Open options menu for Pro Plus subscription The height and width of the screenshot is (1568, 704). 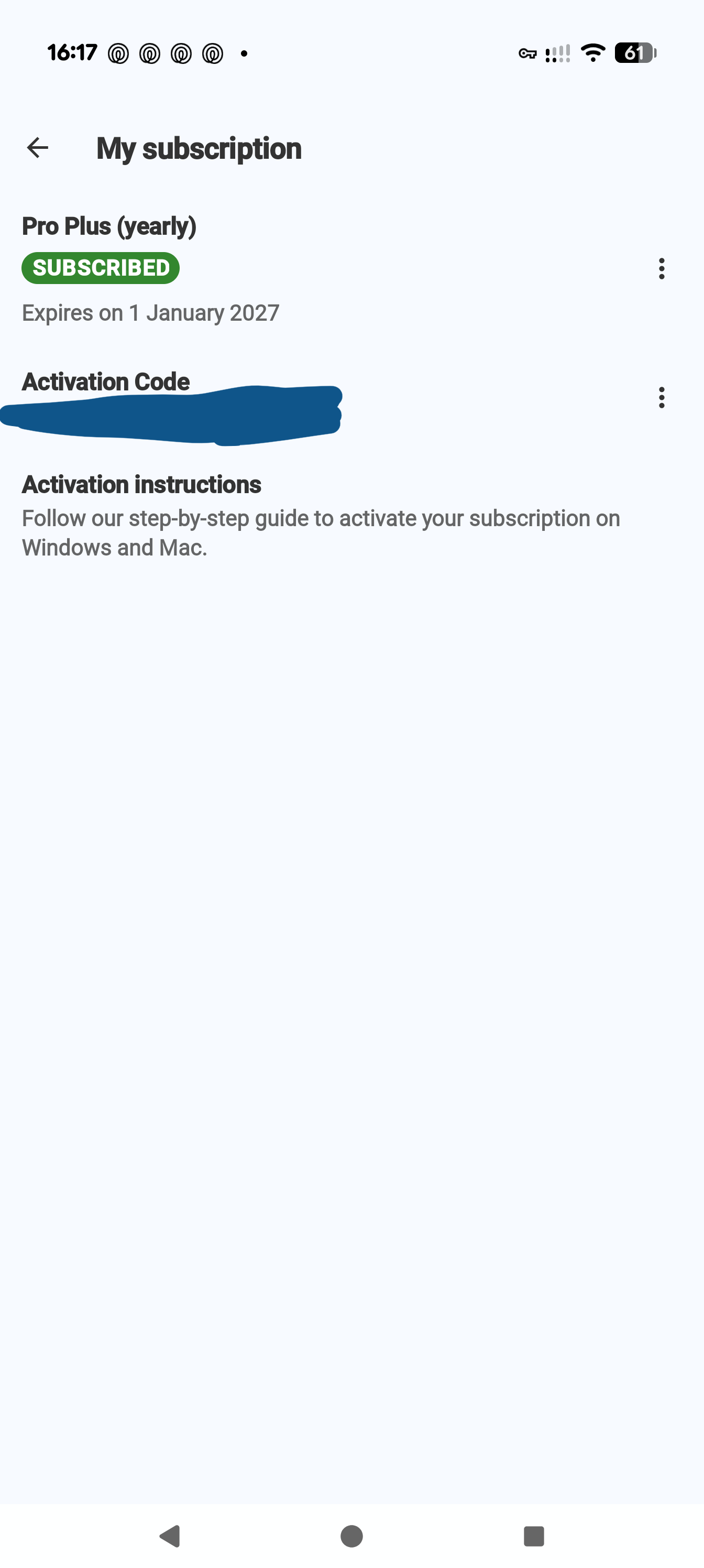click(662, 268)
